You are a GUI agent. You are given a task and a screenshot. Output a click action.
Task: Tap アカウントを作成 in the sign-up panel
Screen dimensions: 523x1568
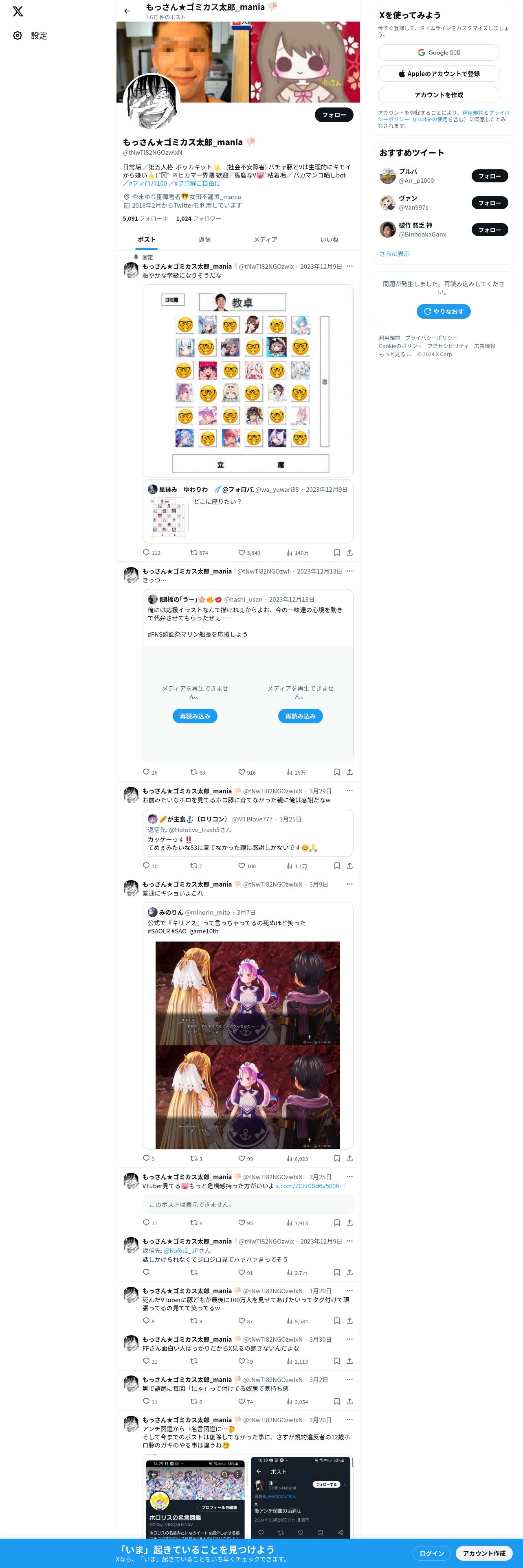[438, 95]
